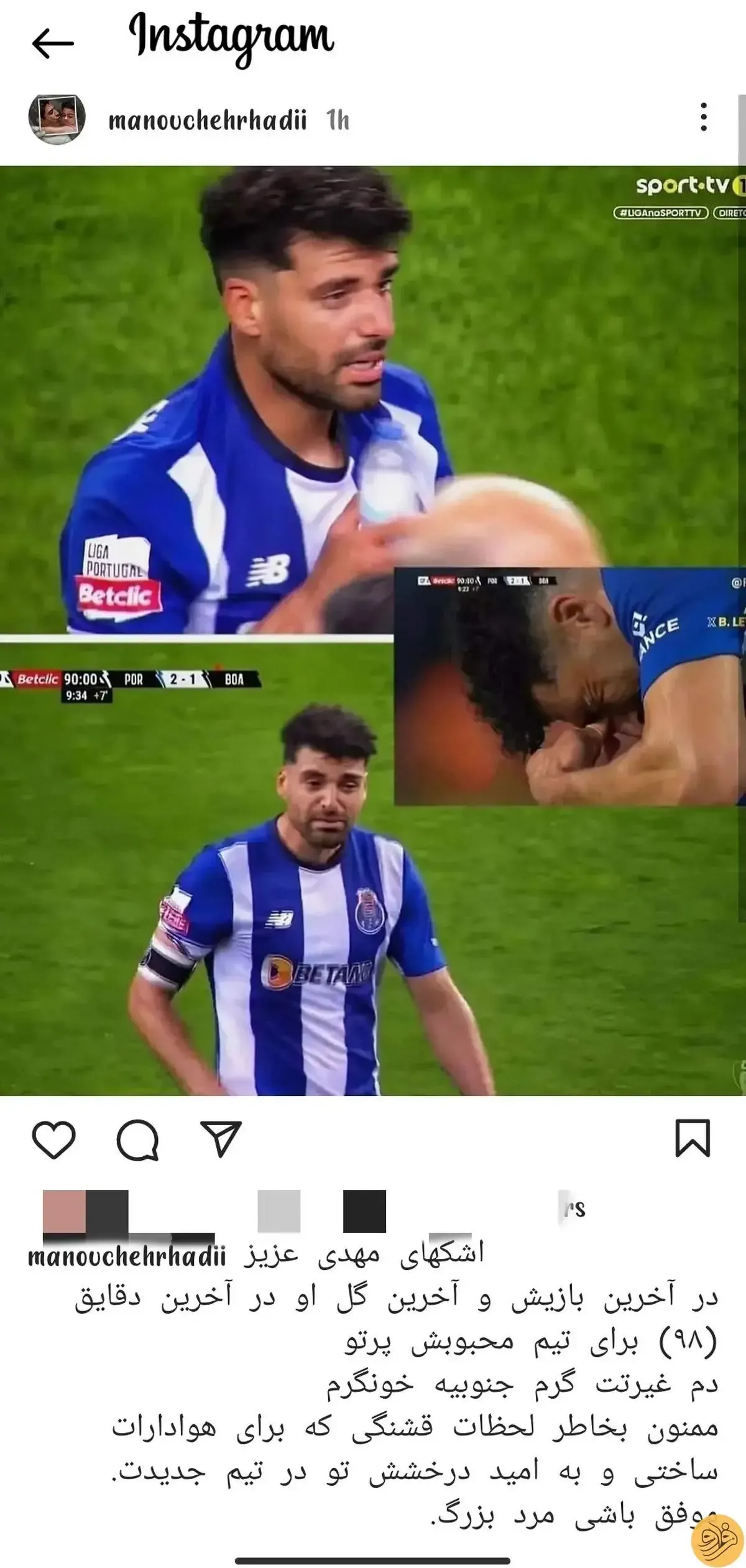Go back using the arrow beside Instagram
The height and width of the screenshot is (1568, 746).
click(x=53, y=44)
